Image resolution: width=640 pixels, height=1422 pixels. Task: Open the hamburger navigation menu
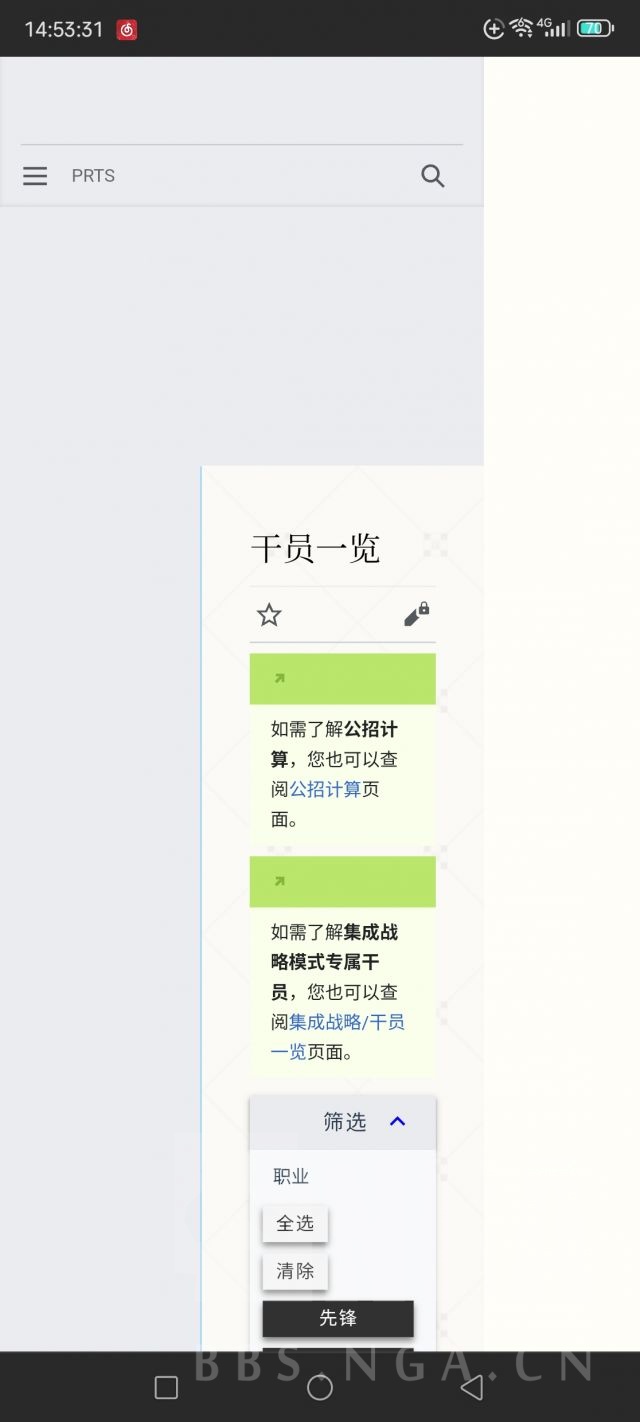(x=35, y=176)
